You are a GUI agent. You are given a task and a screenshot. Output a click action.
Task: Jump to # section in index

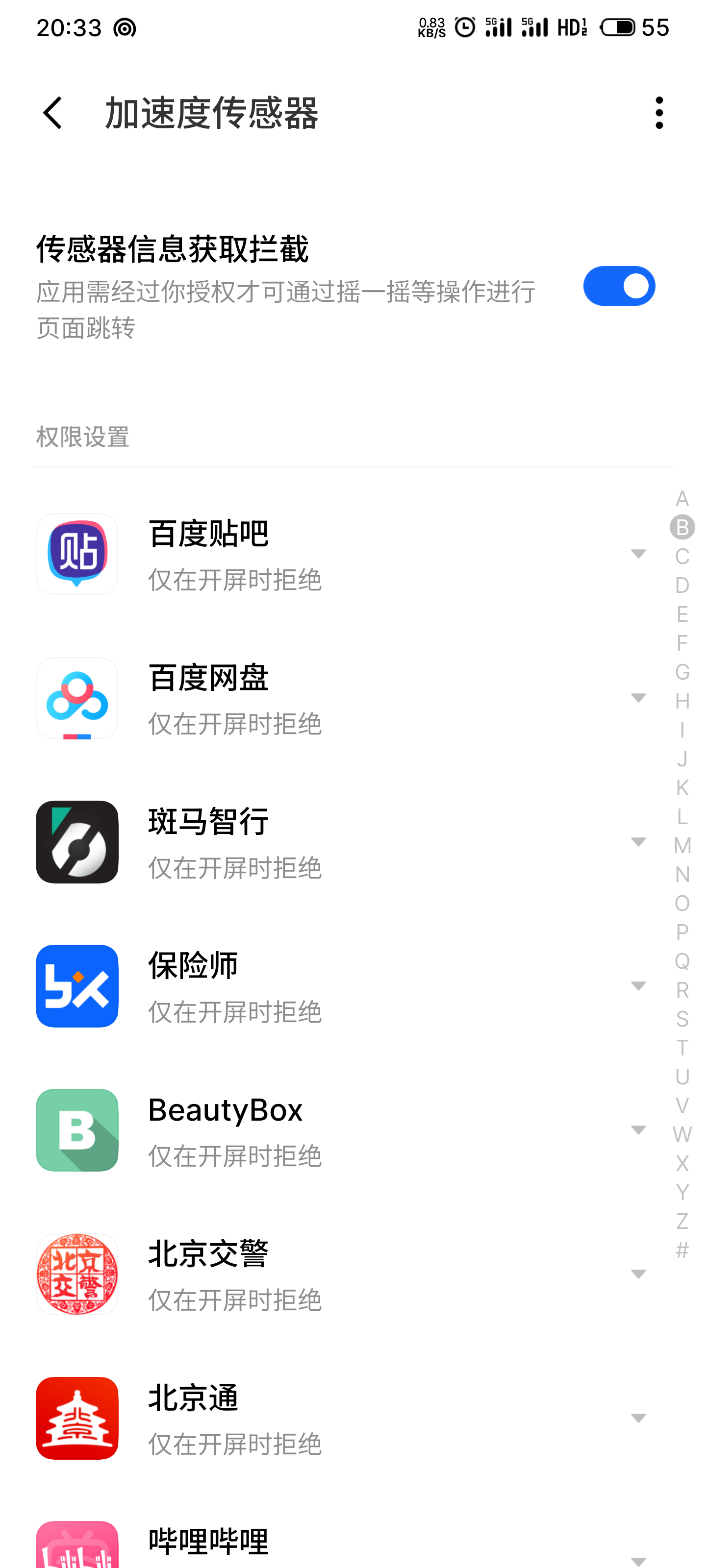pos(681,1250)
